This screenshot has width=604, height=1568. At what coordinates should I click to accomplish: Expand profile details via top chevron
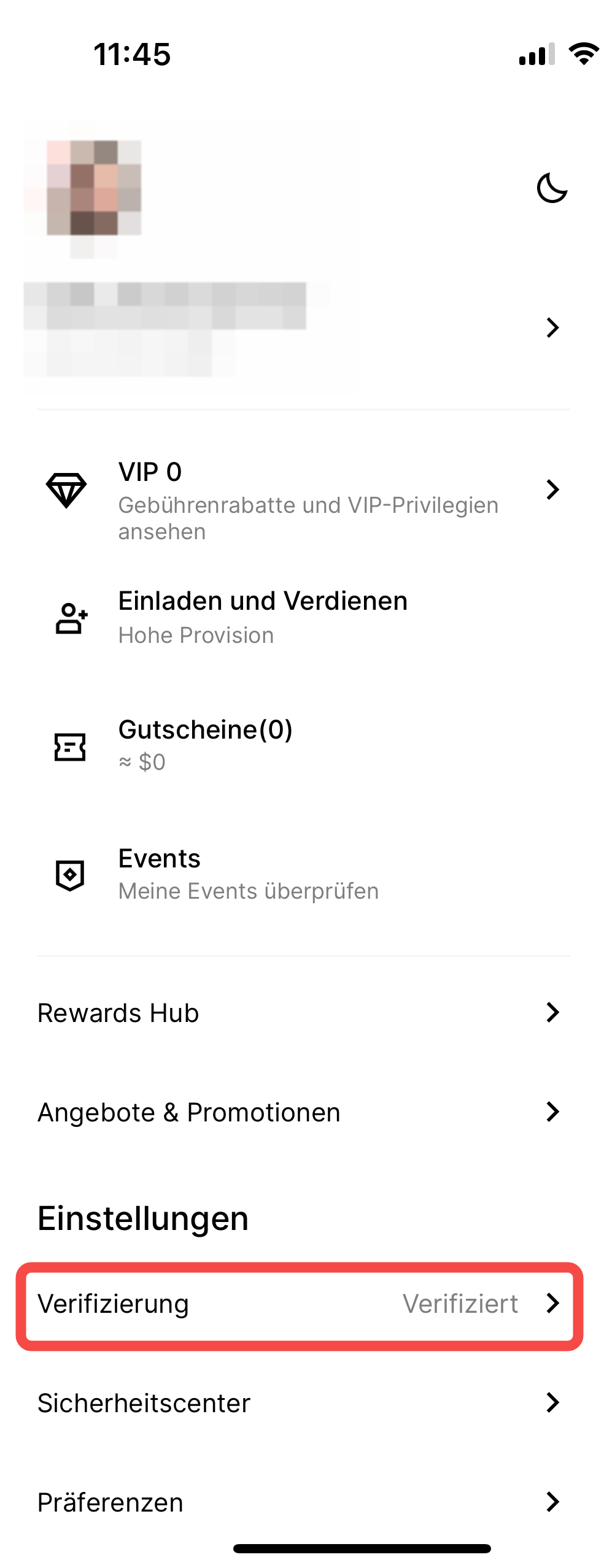[552, 327]
